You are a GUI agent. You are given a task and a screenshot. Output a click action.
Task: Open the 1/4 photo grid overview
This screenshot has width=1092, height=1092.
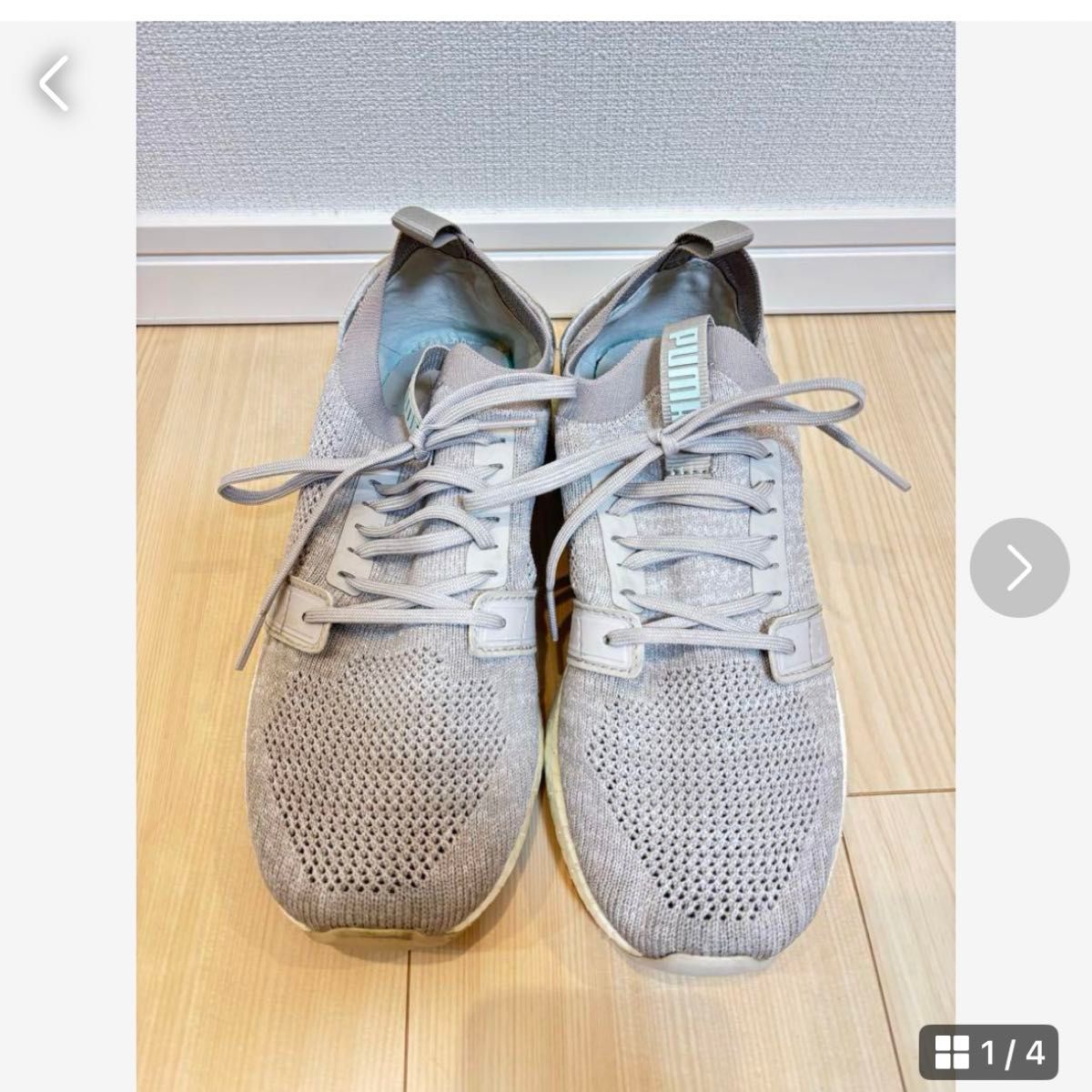pos(988,1053)
